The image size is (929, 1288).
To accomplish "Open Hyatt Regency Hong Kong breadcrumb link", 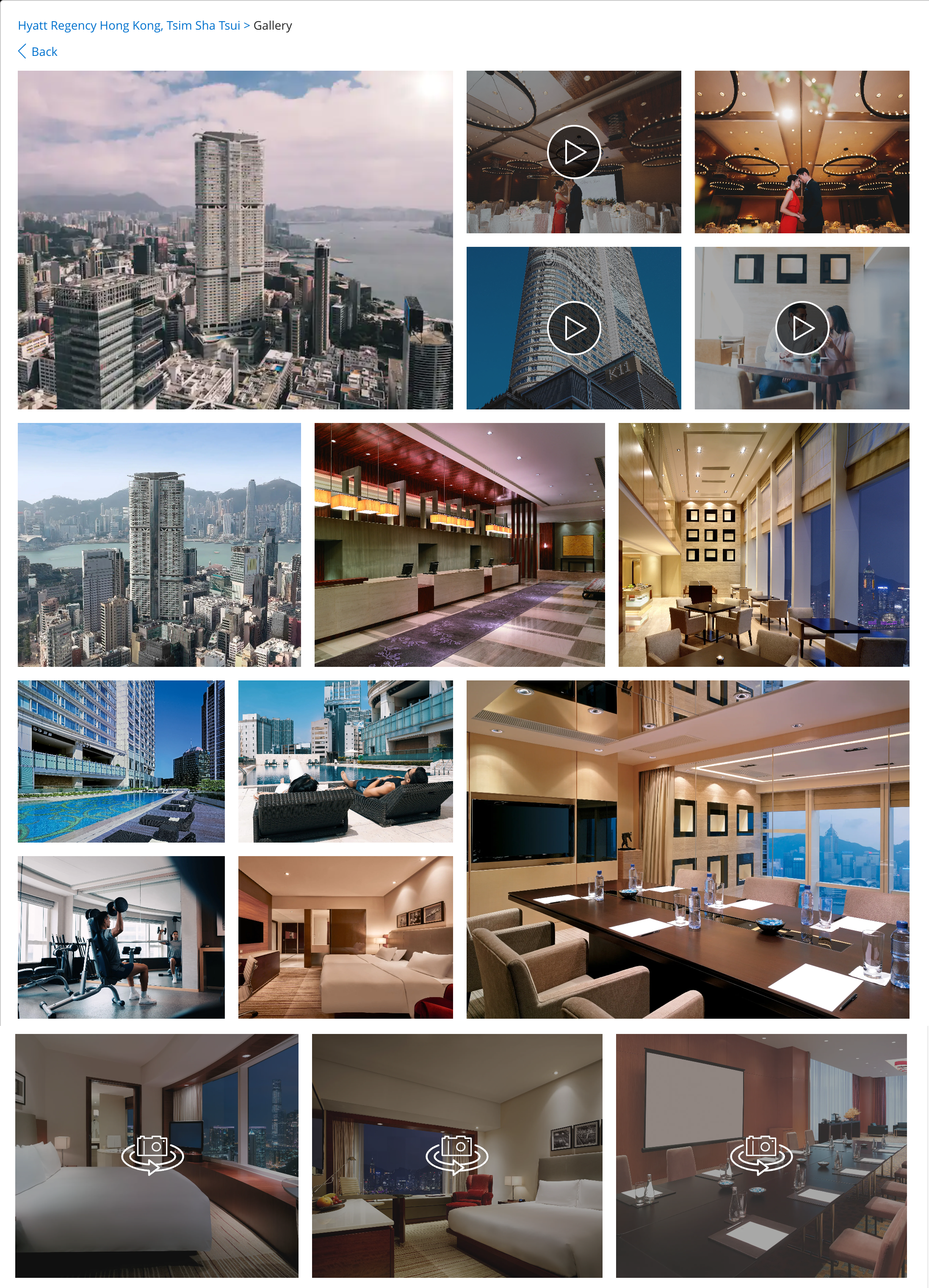I will (129, 25).
